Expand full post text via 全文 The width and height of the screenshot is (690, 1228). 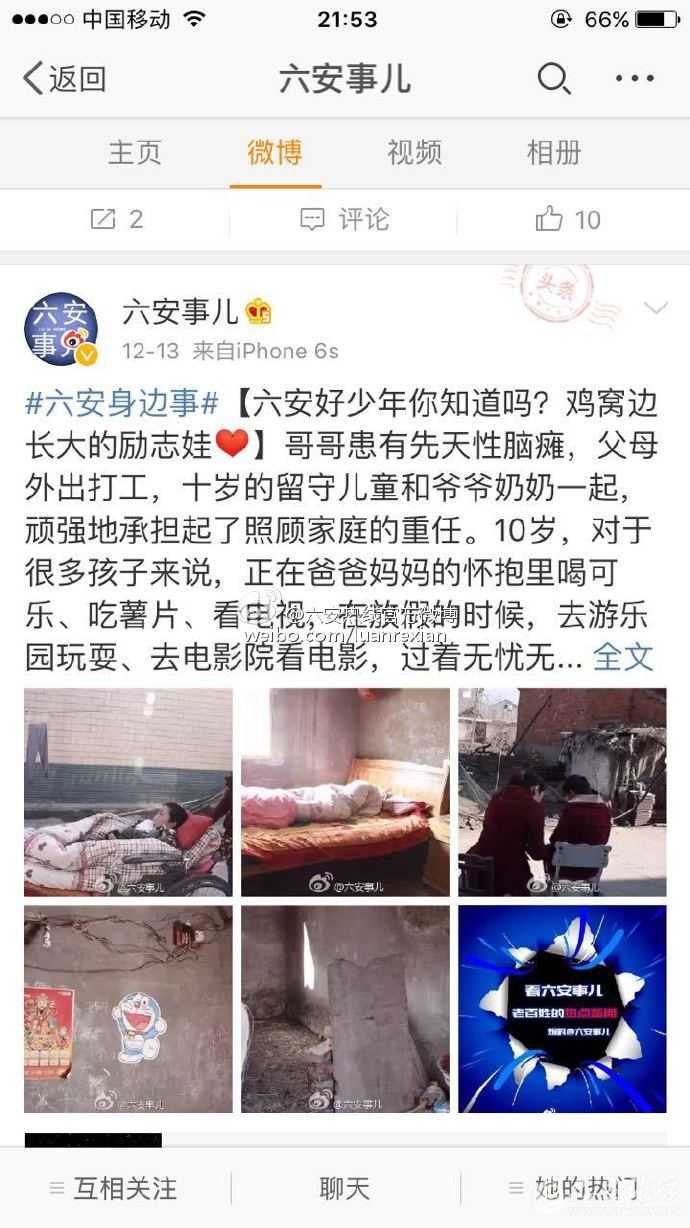623,657
